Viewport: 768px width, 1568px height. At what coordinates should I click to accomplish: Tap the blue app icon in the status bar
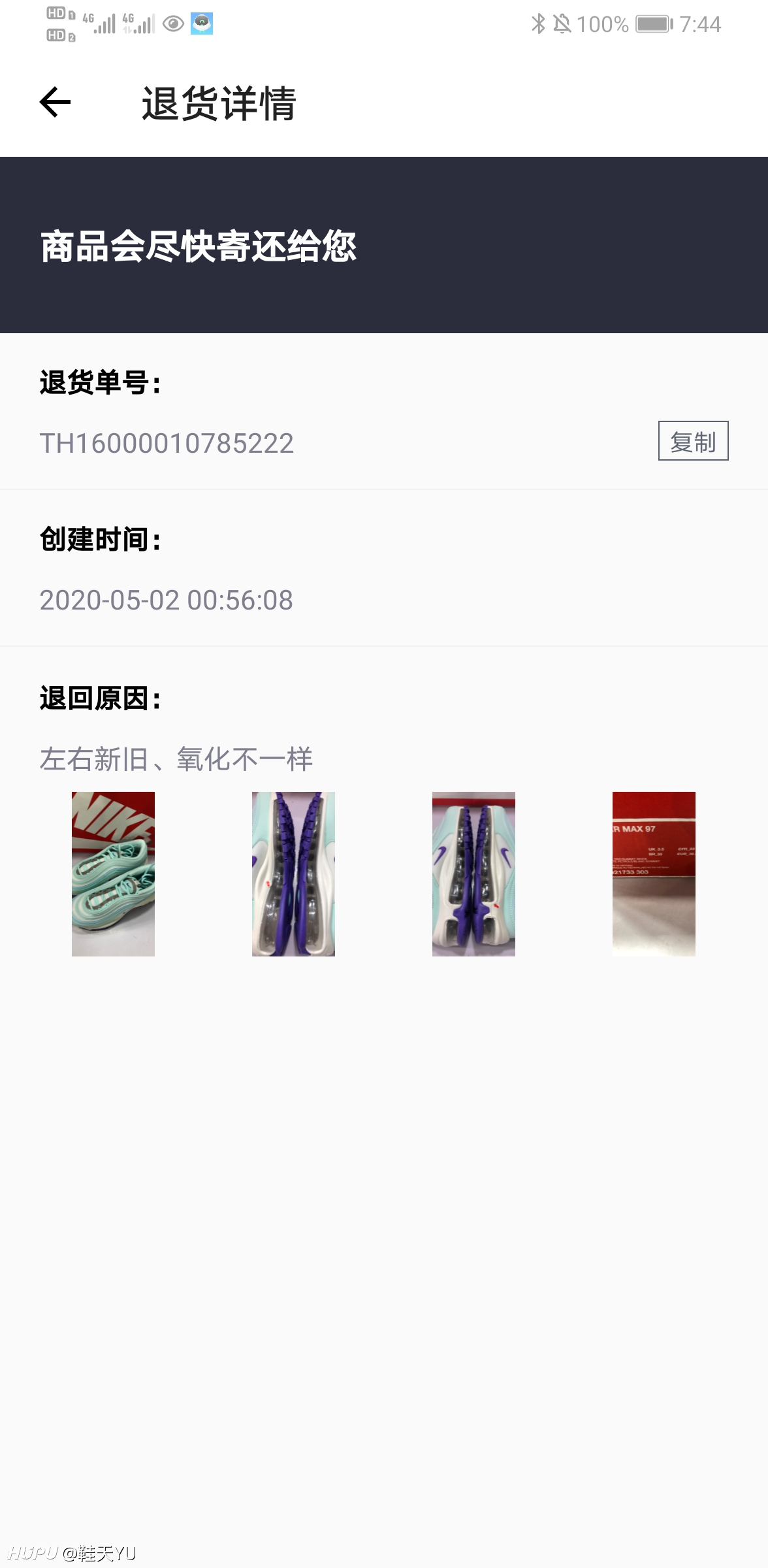pos(200,24)
